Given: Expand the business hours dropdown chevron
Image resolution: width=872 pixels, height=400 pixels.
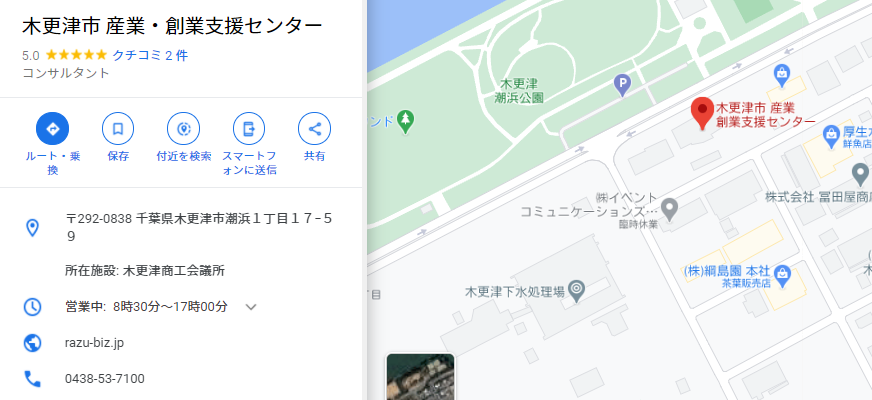Looking at the screenshot, I should [251, 307].
